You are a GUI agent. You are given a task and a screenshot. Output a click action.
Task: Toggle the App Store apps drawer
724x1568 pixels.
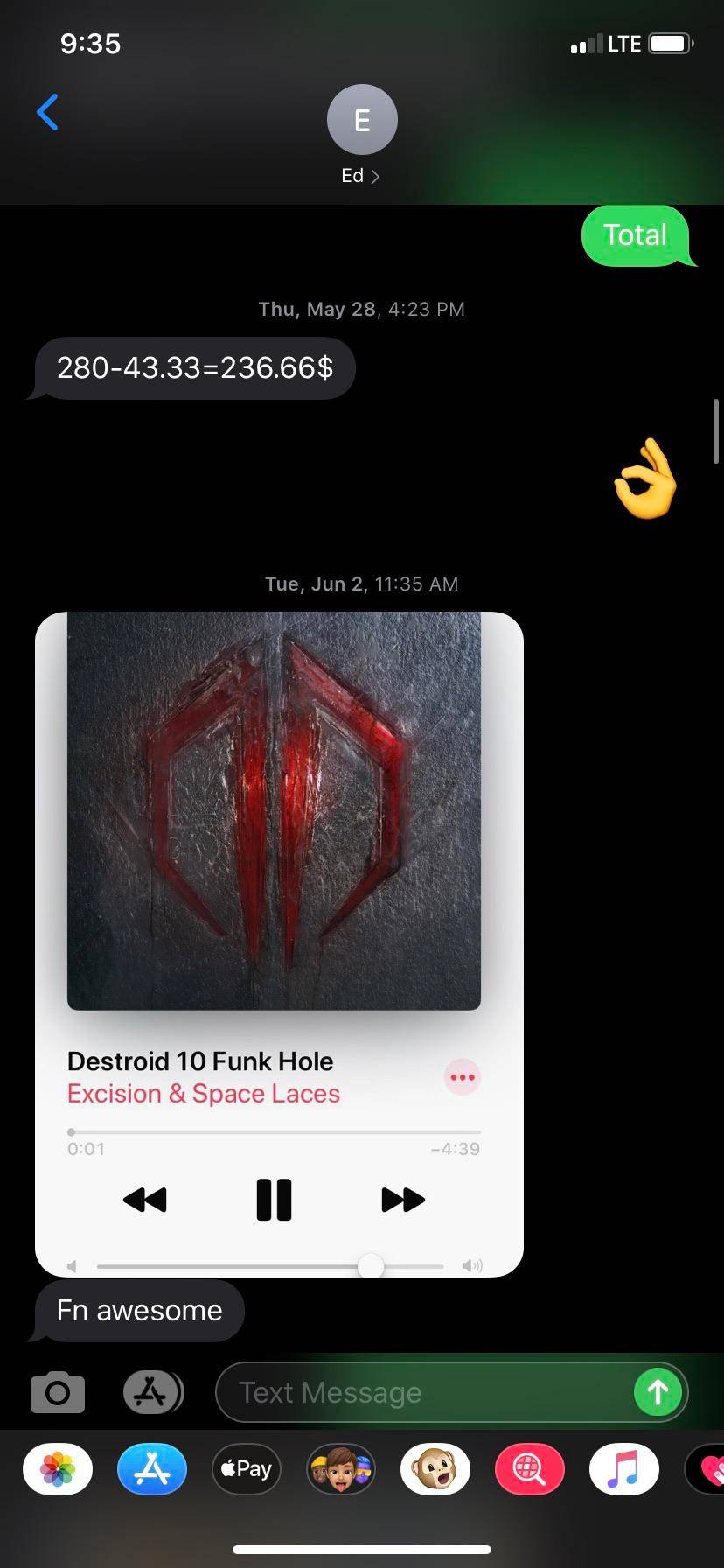(x=152, y=1392)
